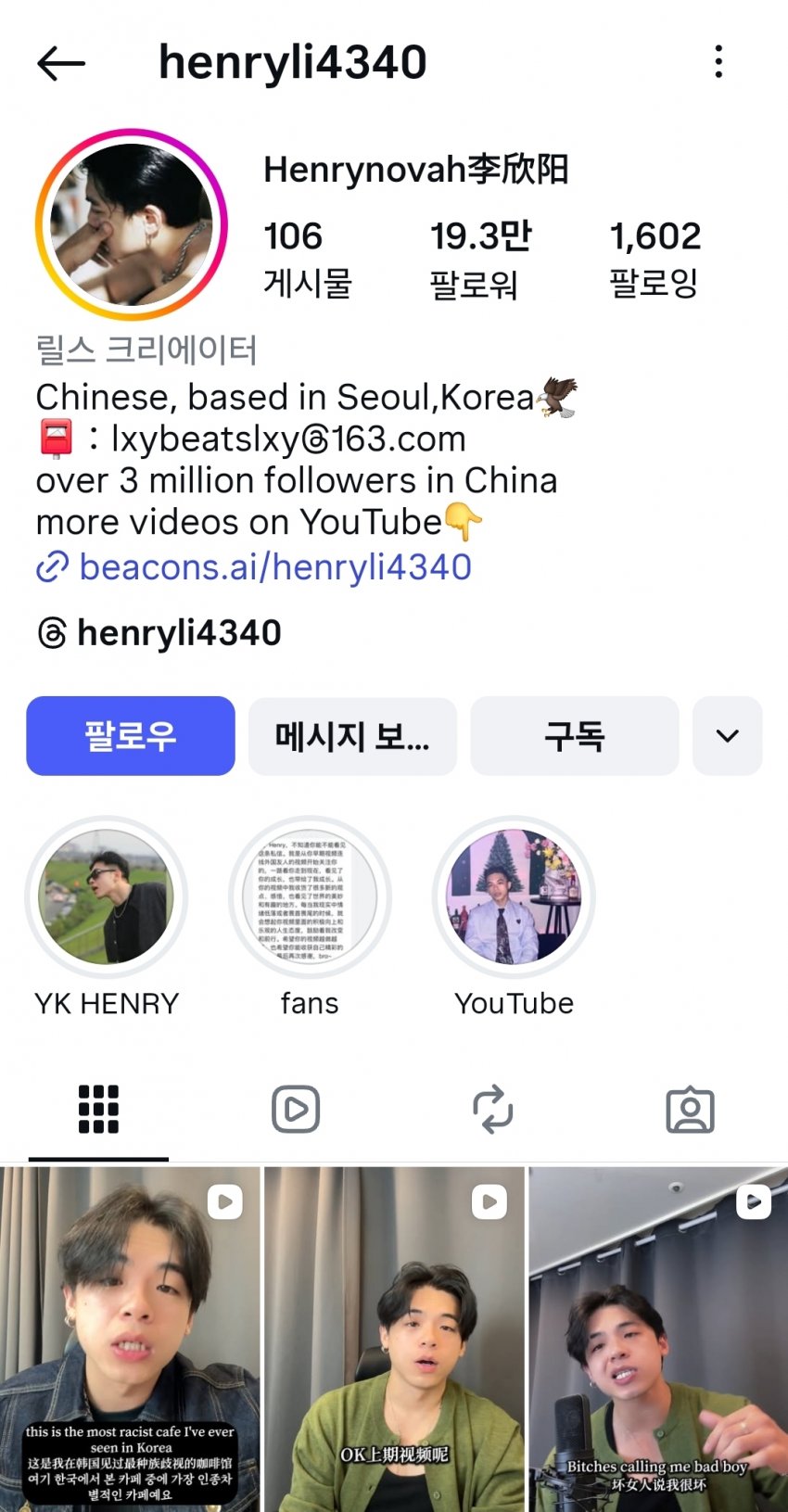The image size is (788, 1512).
Task: Tap the 구독 subscribe button
Action: click(x=575, y=736)
